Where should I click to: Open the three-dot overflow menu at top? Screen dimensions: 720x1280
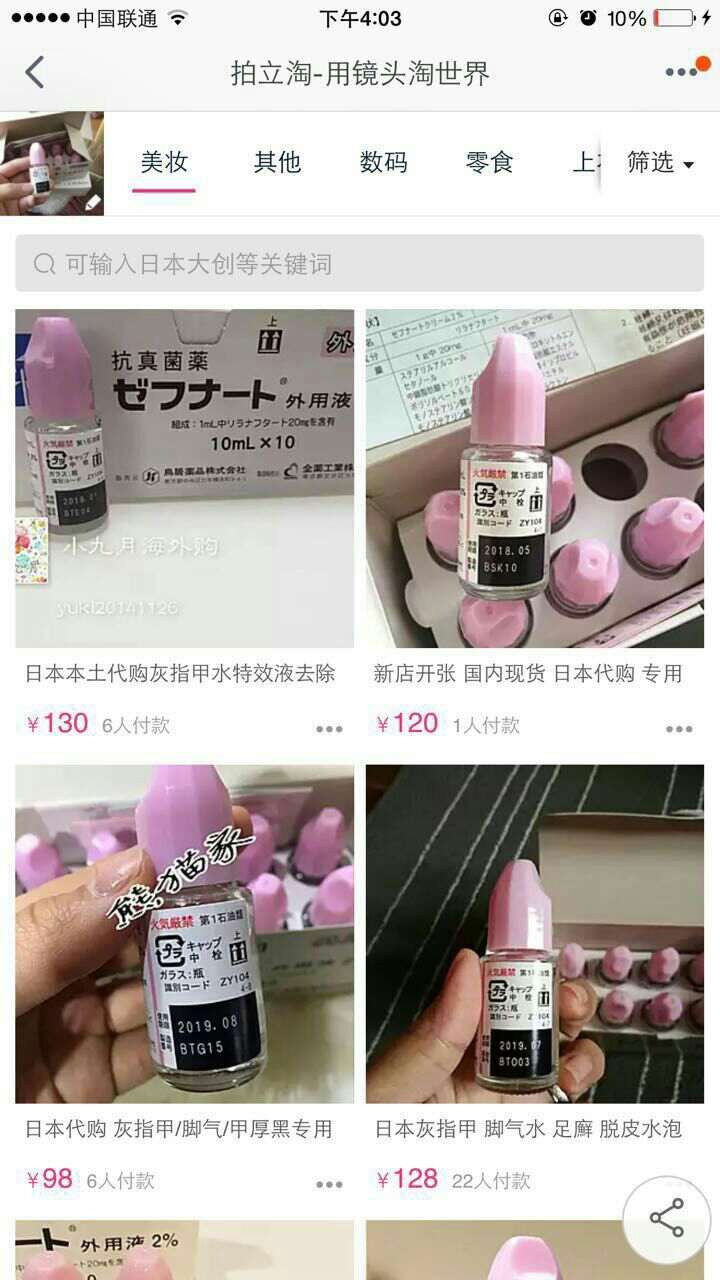[684, 72]
